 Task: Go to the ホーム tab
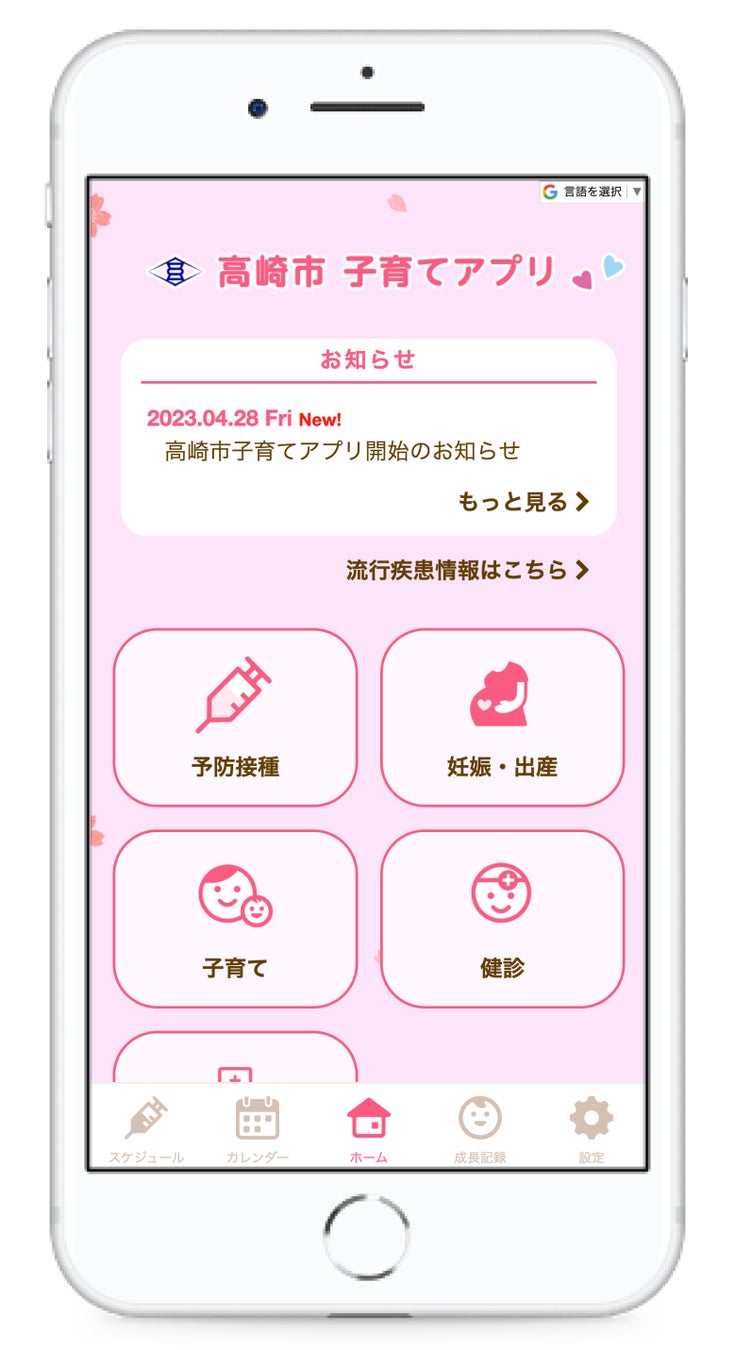click(x=368, y=1130)
